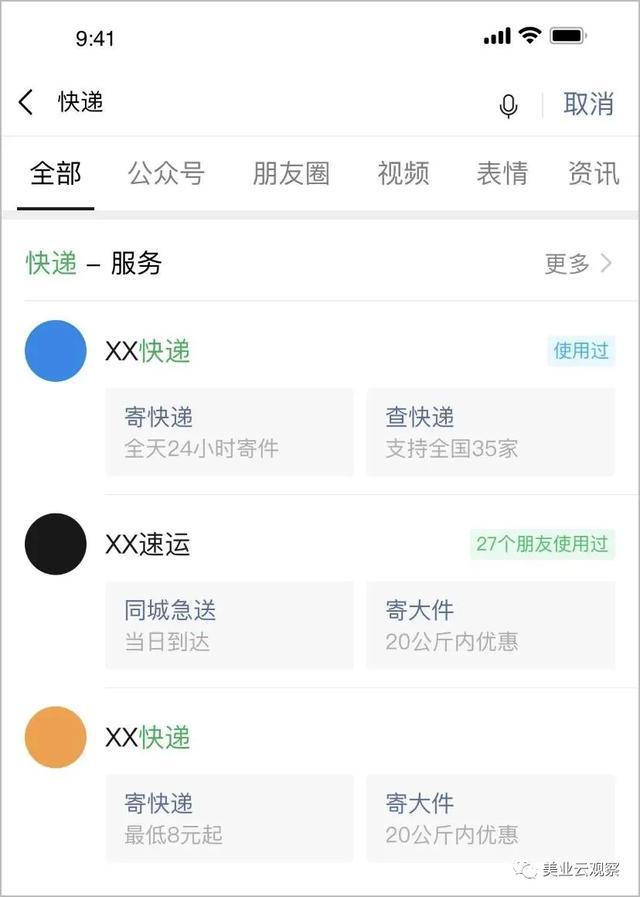Switch to the 朋友圈 tab

291,173
